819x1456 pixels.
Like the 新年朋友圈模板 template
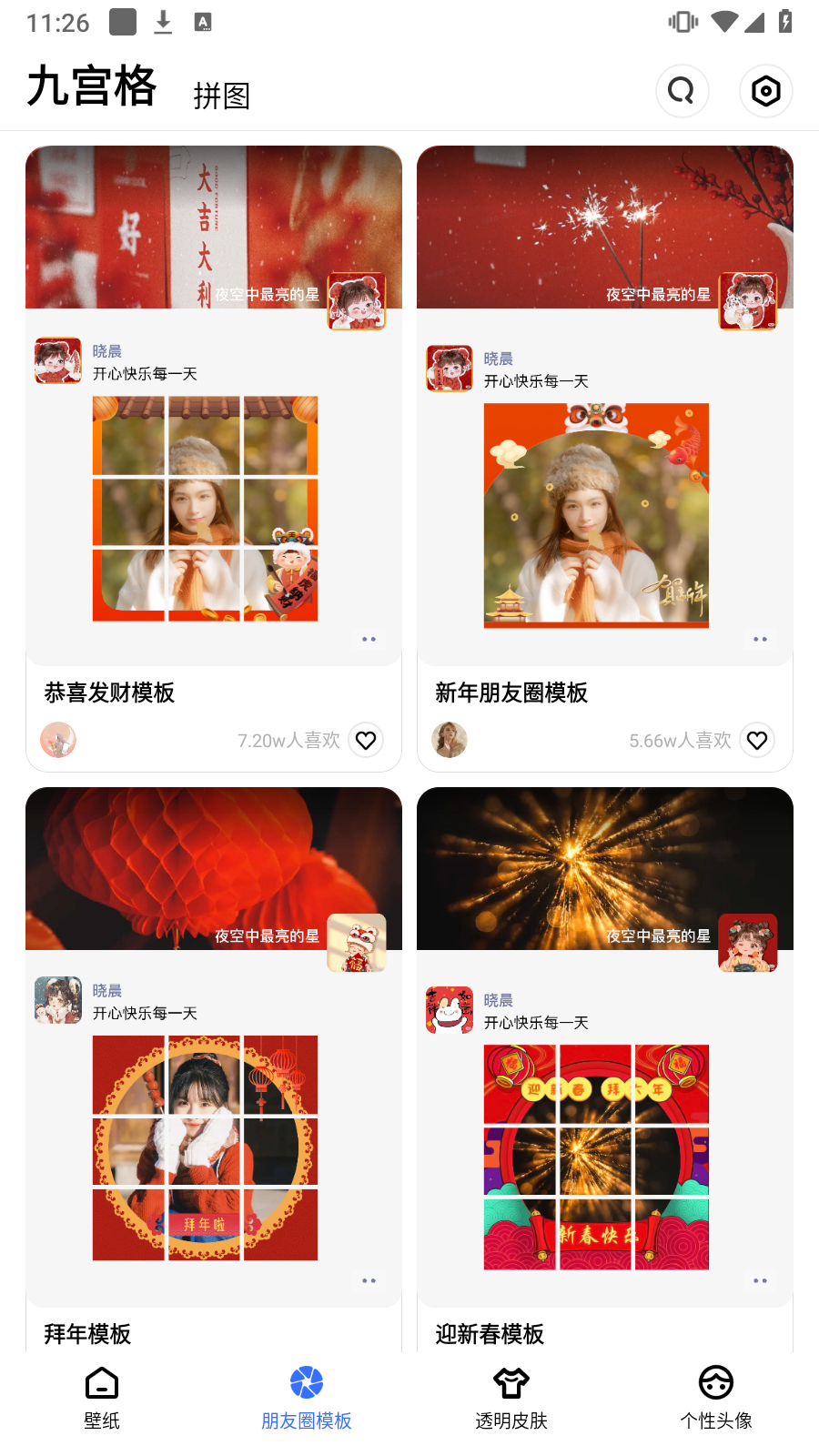click(x=757, y=741)
